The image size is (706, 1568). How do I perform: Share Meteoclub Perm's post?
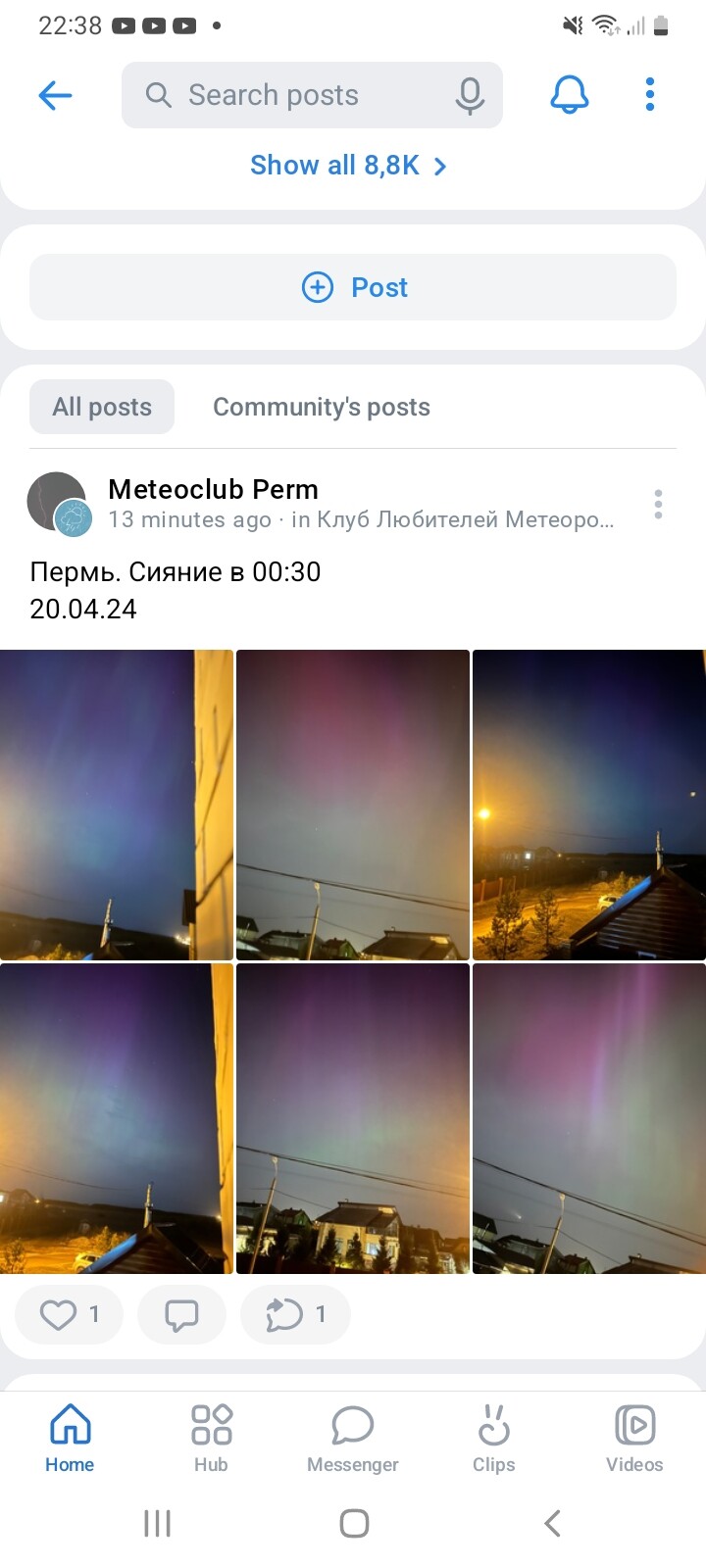(x=295, y=1314)
